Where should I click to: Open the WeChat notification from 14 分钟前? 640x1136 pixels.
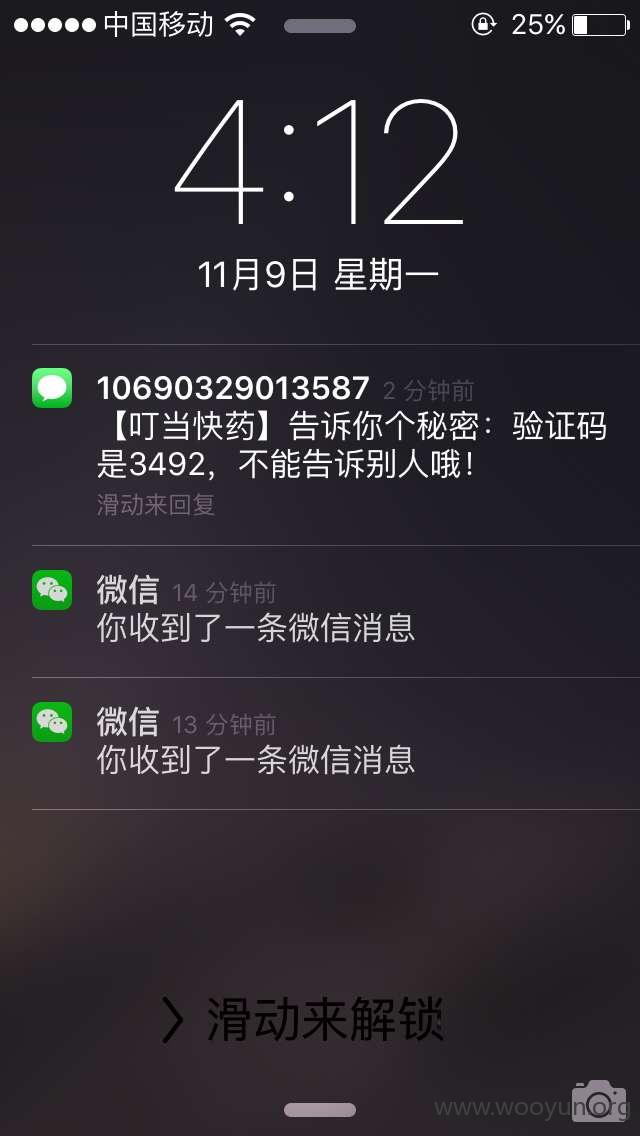point(320,611)
